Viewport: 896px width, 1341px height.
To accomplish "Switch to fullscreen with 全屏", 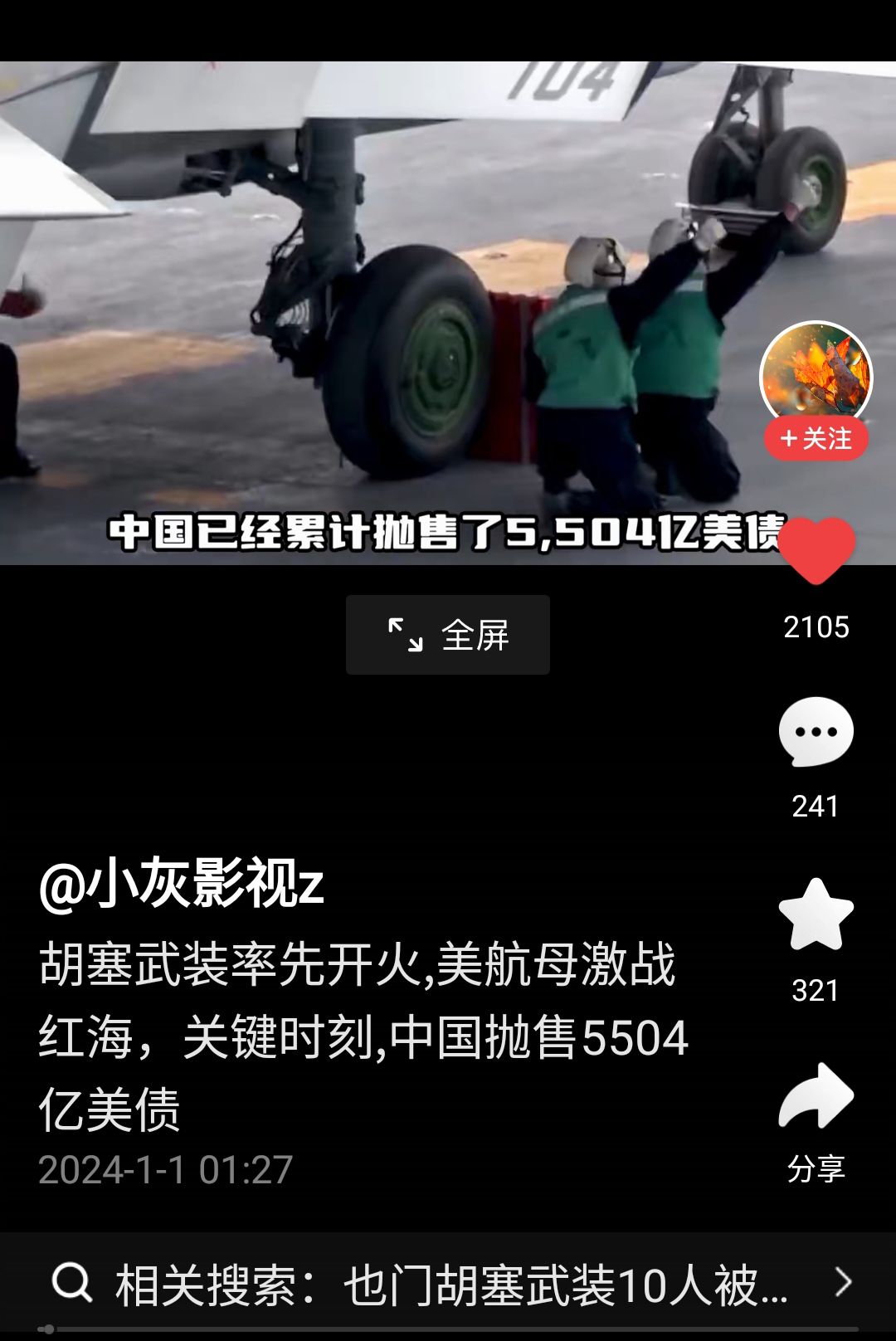I will click(448, 635).
